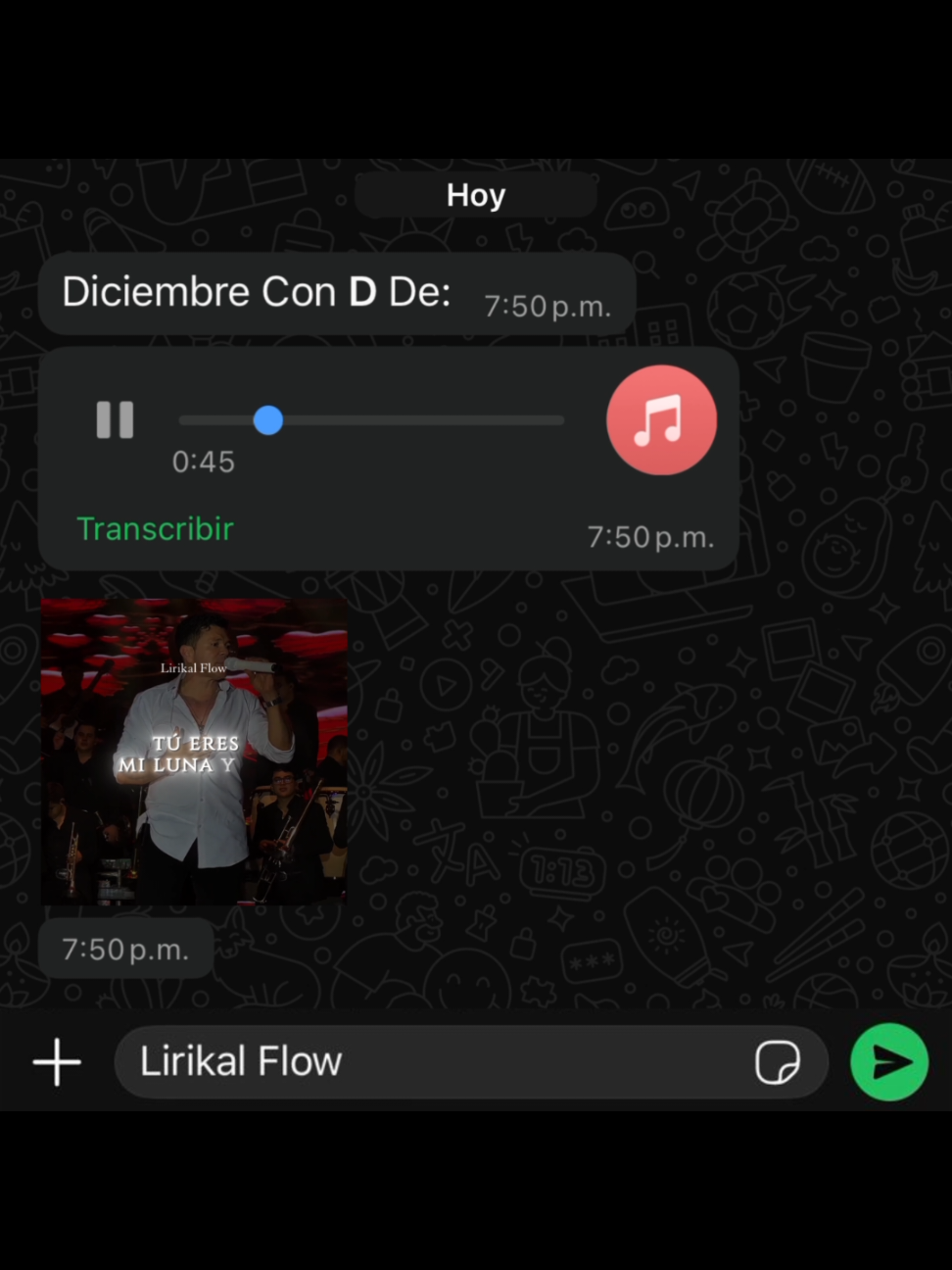The image size is (952, 1270).
Task: Select the musical note avatar on the voice message
Action: [x=661, y=419]
